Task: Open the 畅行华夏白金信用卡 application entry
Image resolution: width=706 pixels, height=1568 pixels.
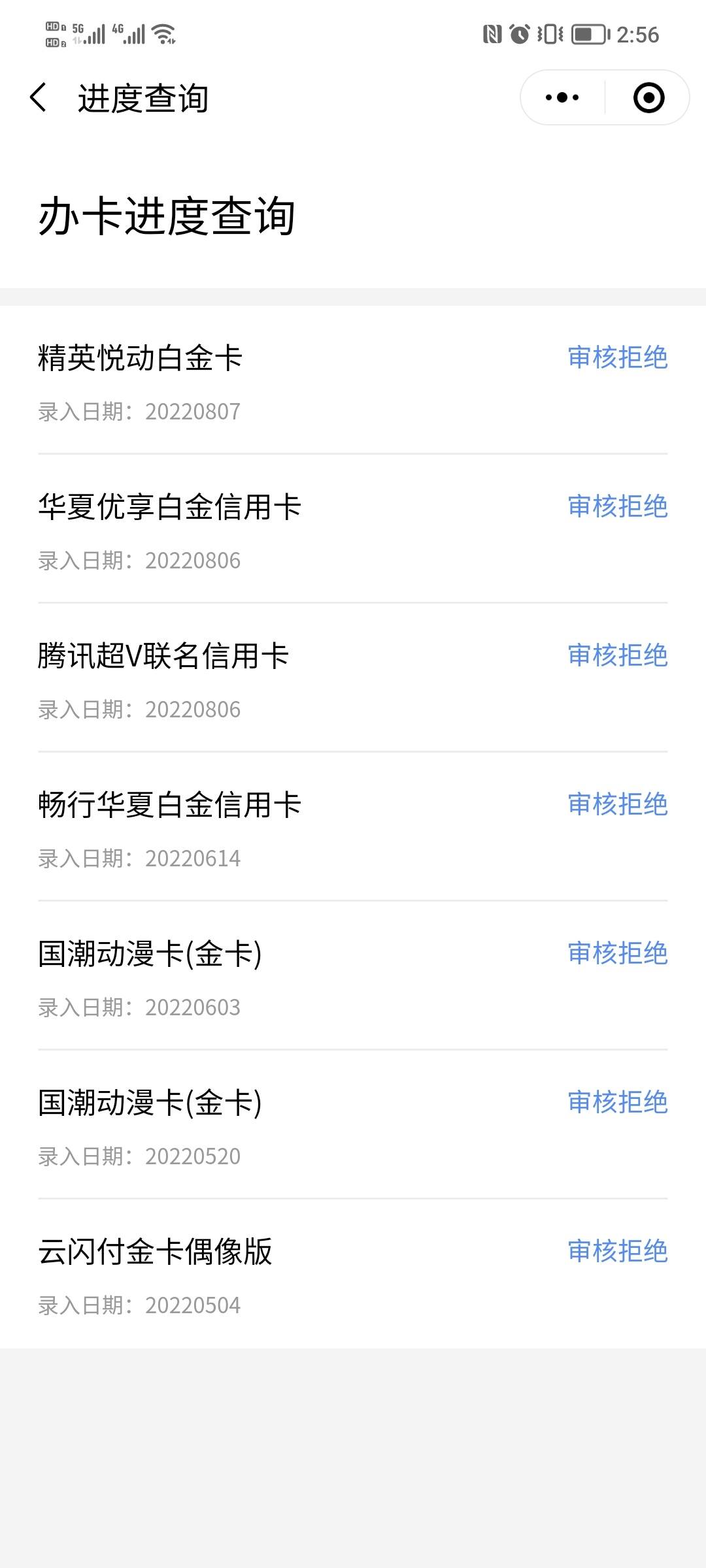Action: [353, 826]
